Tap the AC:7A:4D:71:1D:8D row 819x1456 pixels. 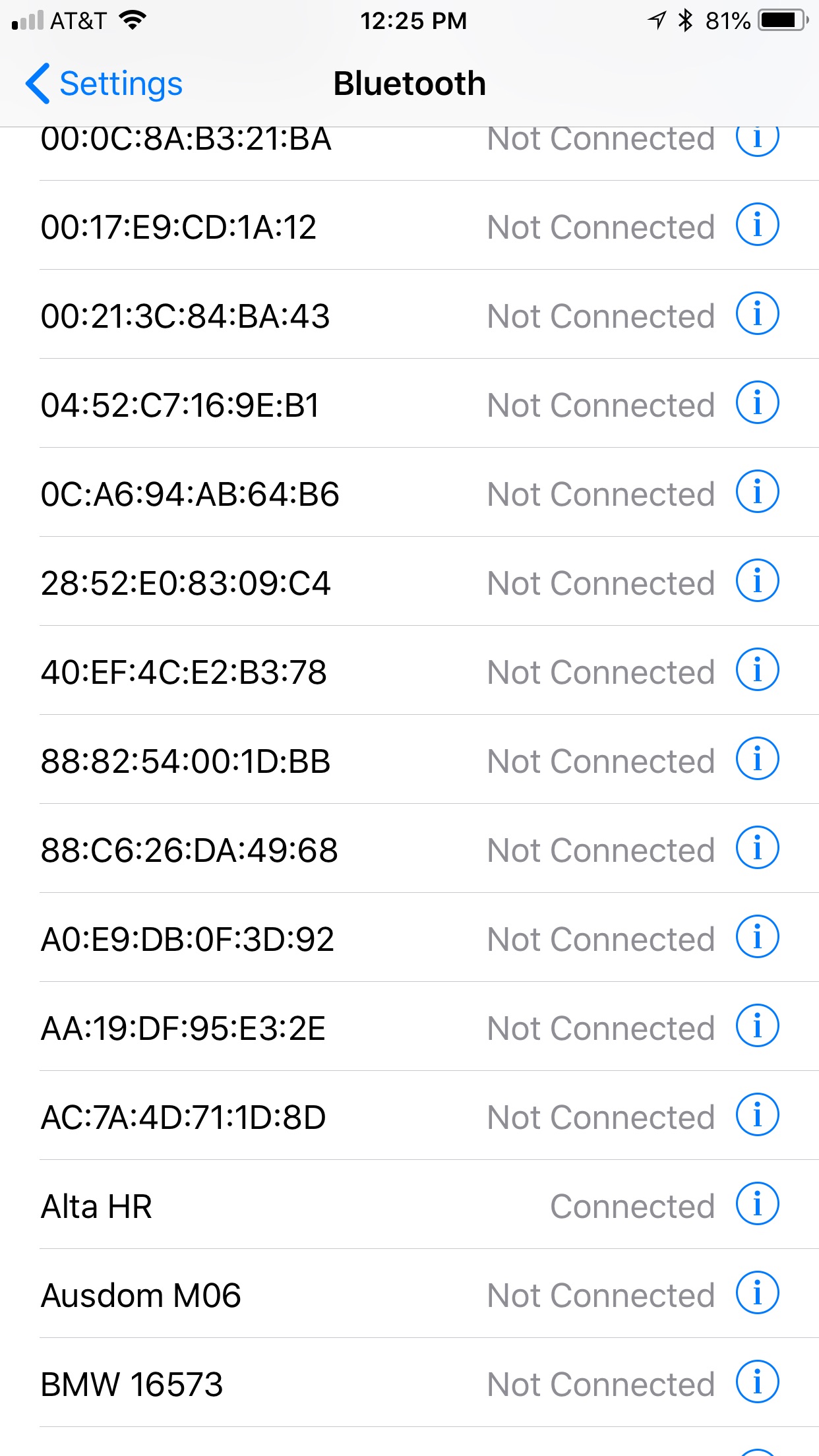point(183,1117)
